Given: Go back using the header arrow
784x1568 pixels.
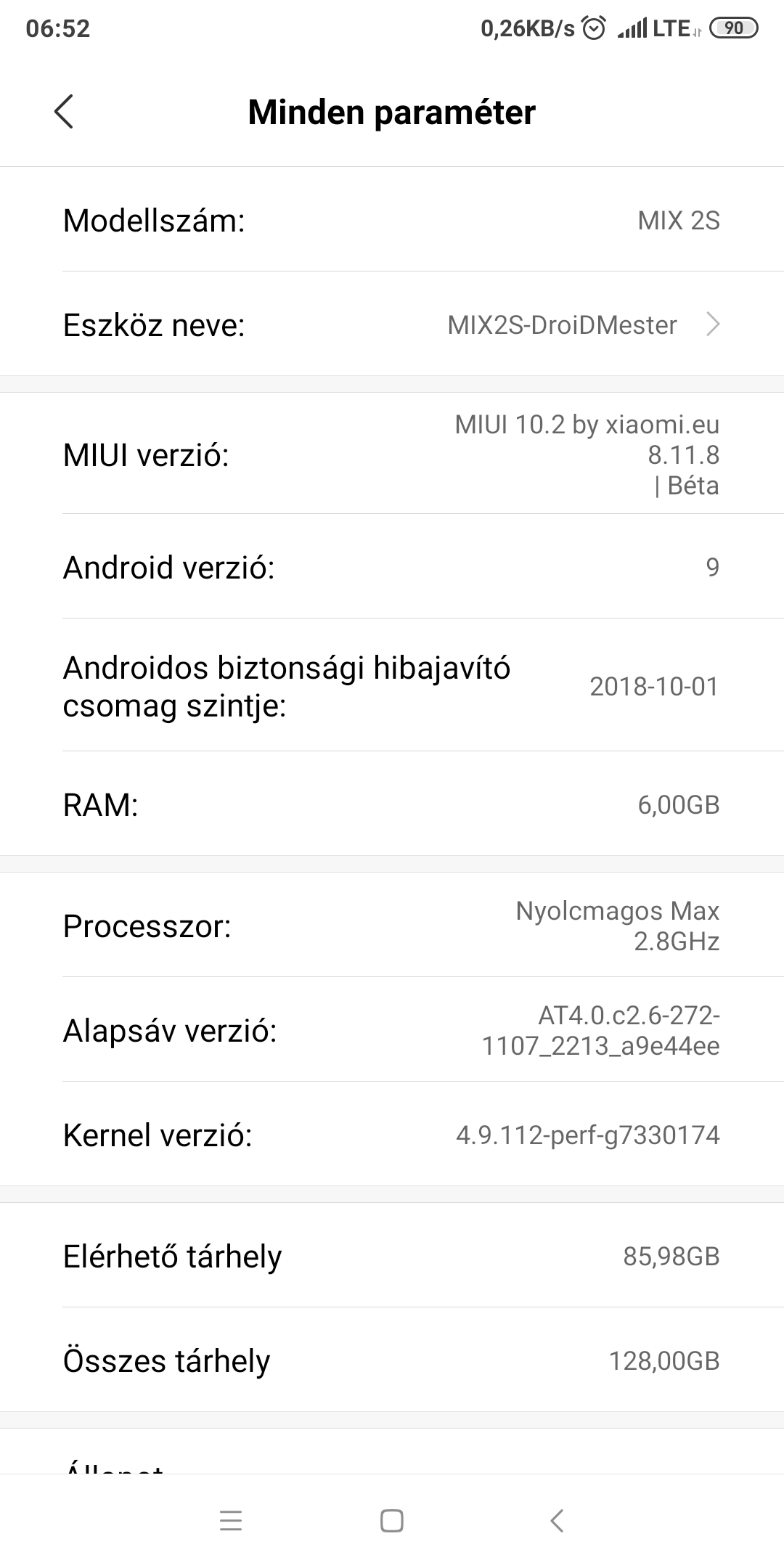Looking at the screenshot, I should (x=64, y=112).
